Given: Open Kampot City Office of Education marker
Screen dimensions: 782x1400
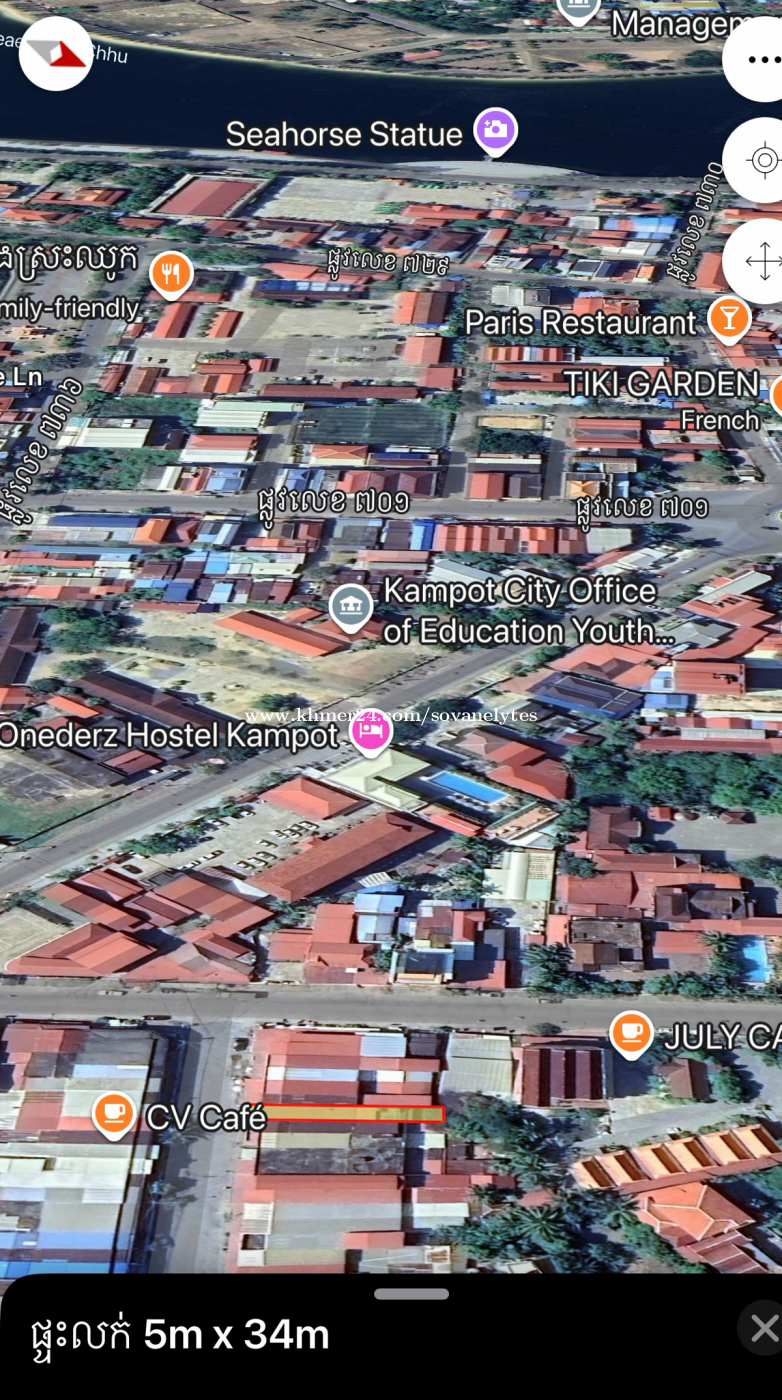Looking at the screenshot, I should [351, 606].
